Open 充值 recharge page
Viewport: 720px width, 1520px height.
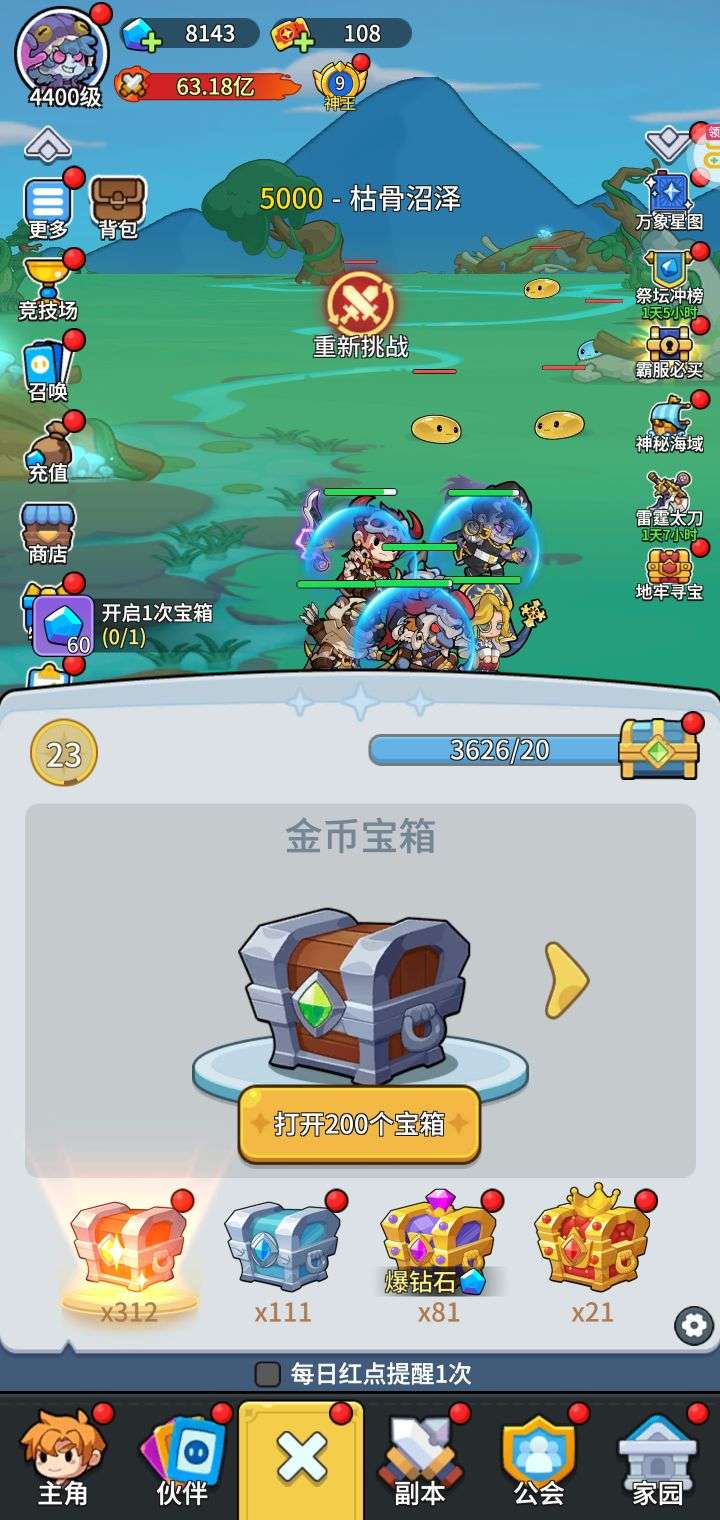coord(47,450)
